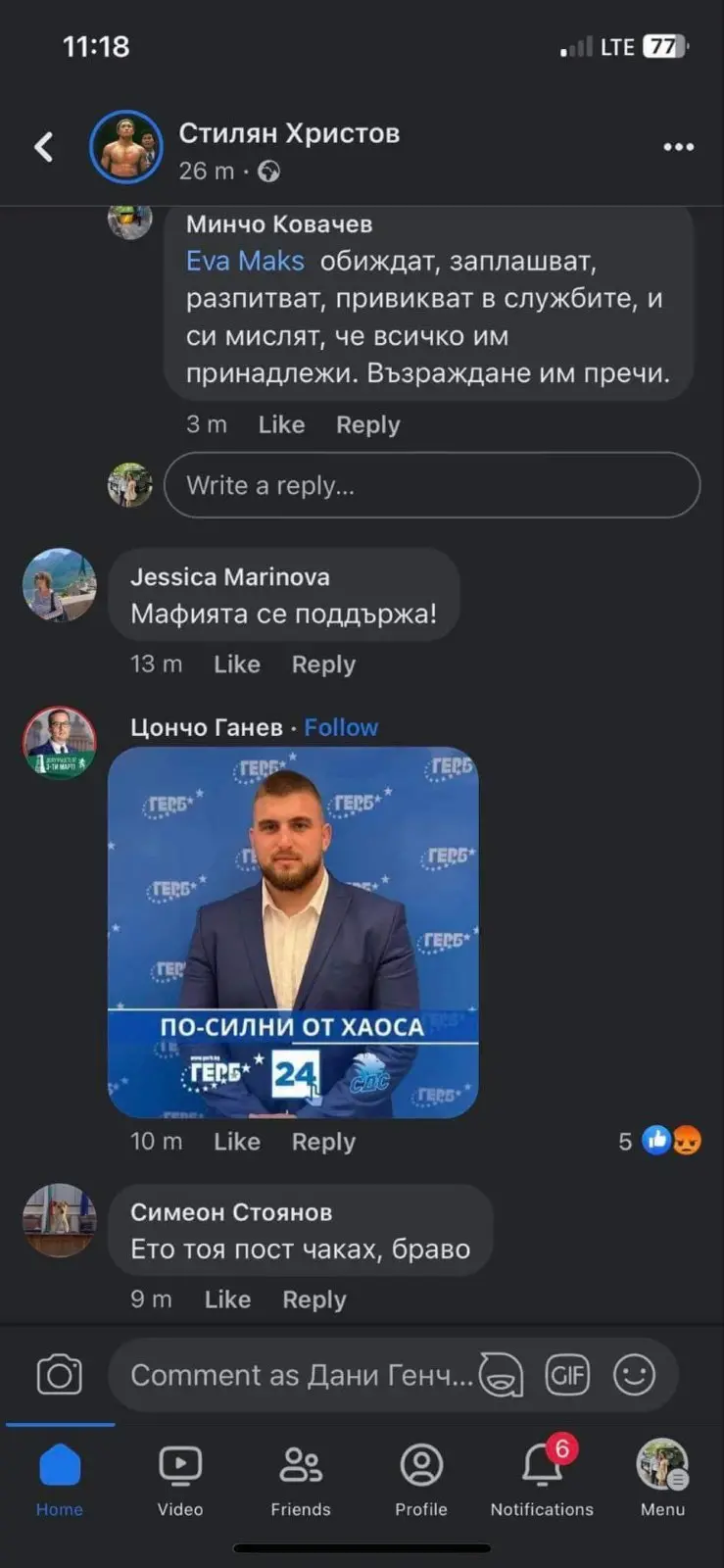Reply to Симеон Стоянов's comment

coord(314,1298)
